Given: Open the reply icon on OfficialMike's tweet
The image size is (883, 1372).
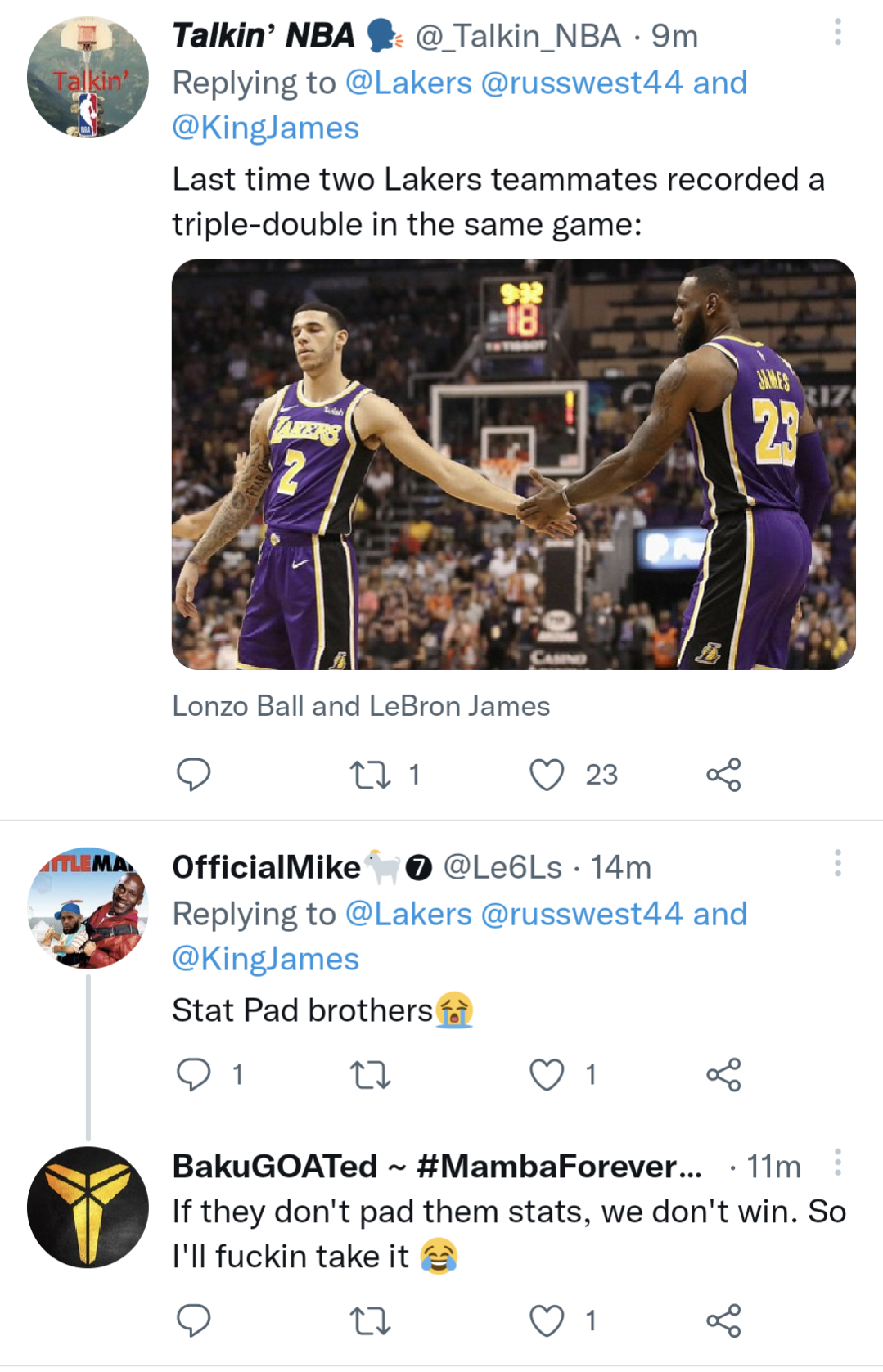Looking at the screenshot, I should [196, 1074].
